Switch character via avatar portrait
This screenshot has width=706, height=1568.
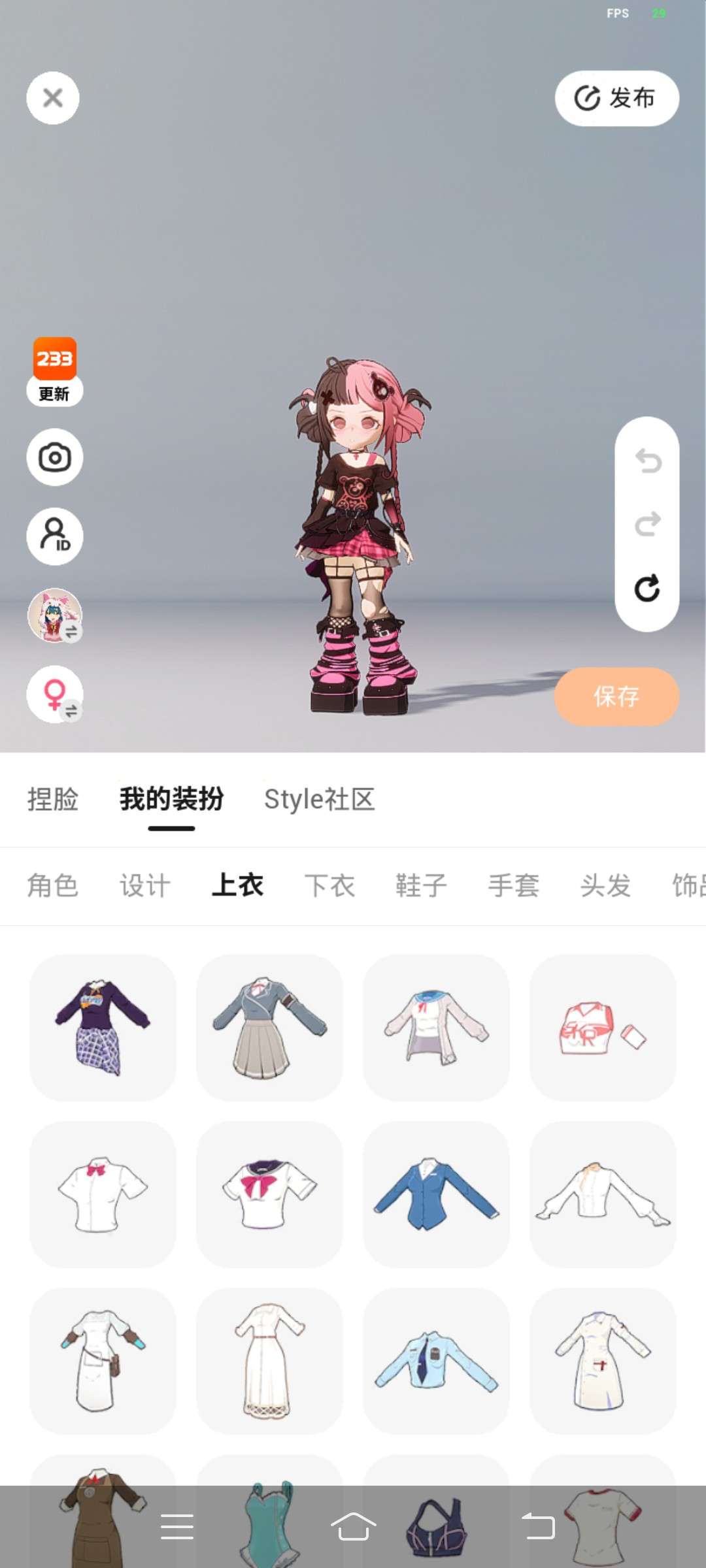click(x=55, y=615)
